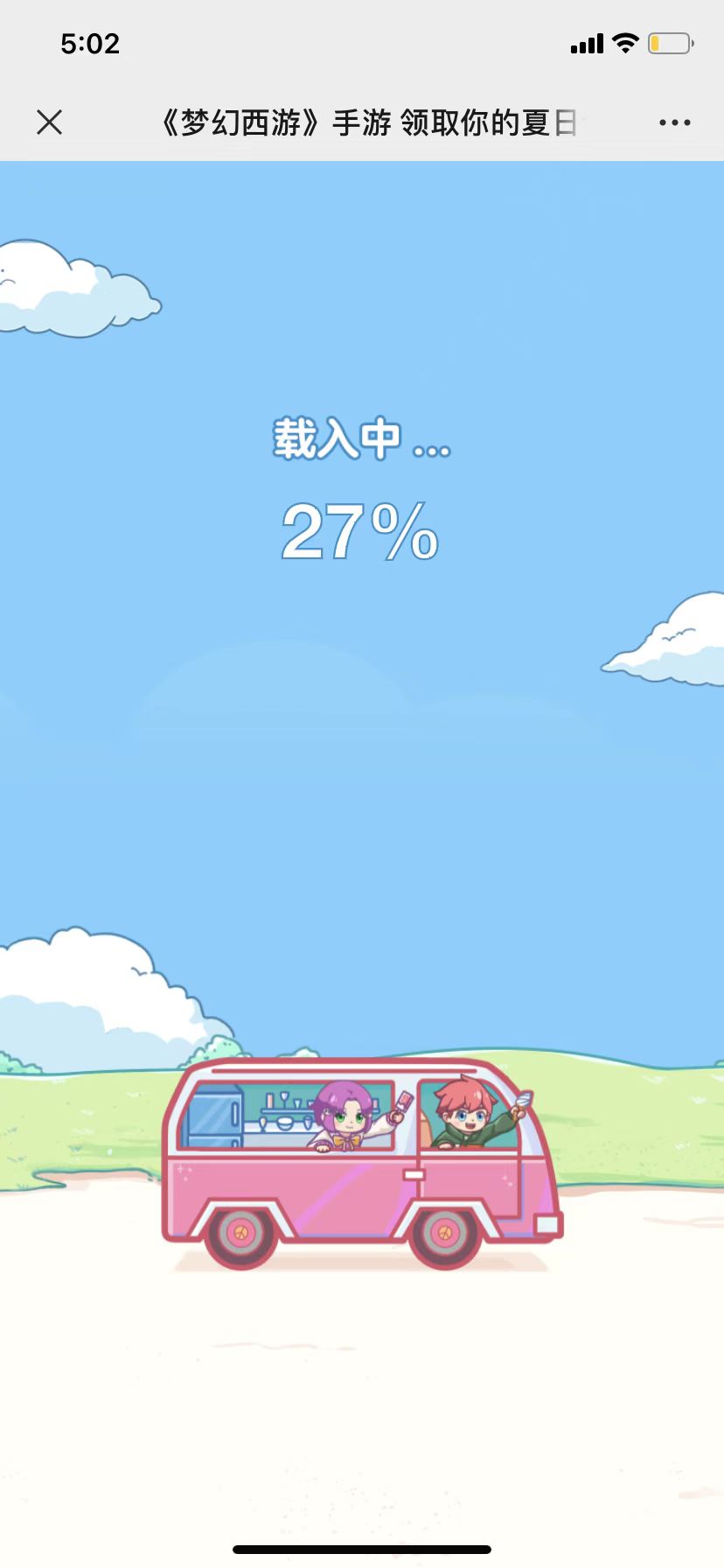Open the three-dot more options menu
The height and width of the screenshot is (1568, 724).
click(674, 123)
